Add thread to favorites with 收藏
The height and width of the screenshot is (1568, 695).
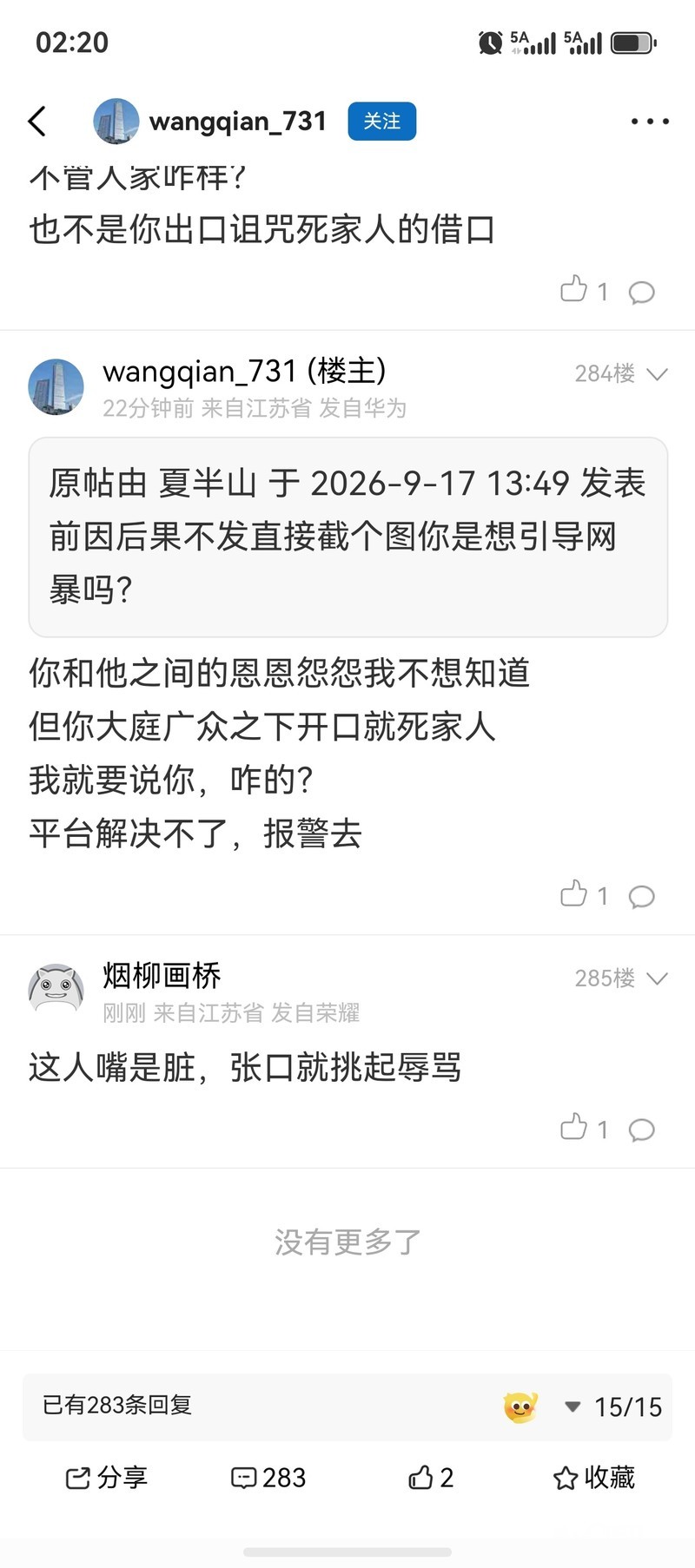point(594,1478)
